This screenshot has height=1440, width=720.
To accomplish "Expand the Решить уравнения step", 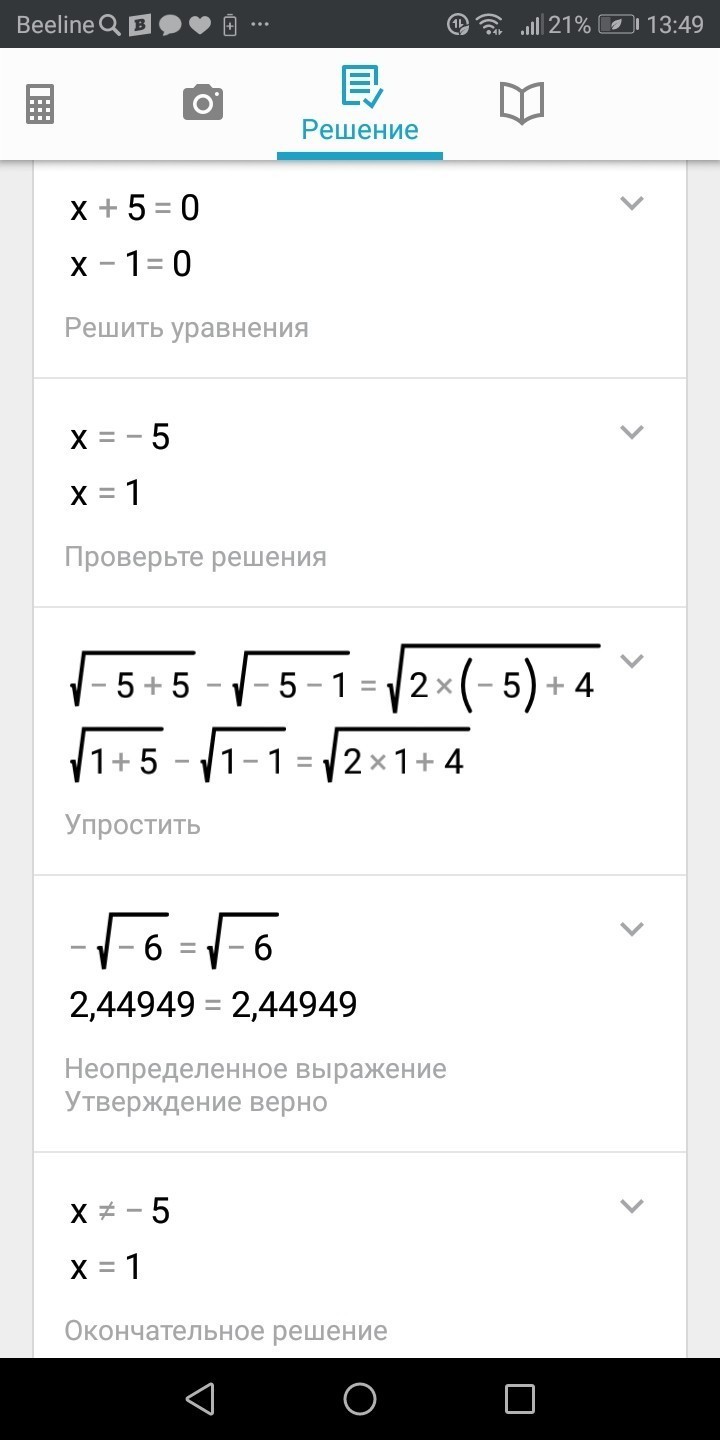I will [631, 203].
